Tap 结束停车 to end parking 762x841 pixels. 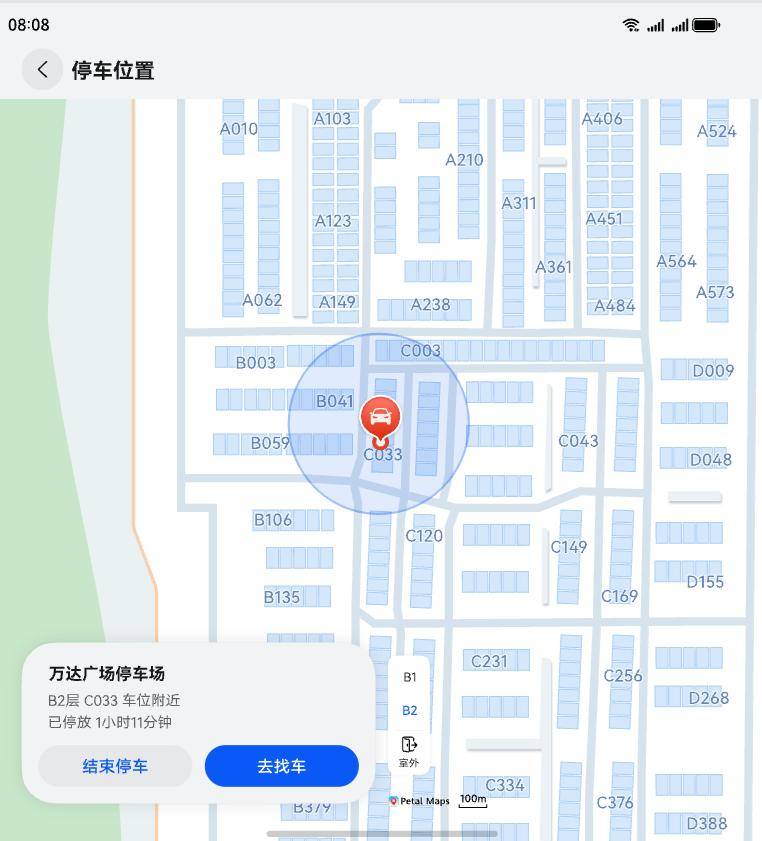pyautogui.click(x=115, y=766)
